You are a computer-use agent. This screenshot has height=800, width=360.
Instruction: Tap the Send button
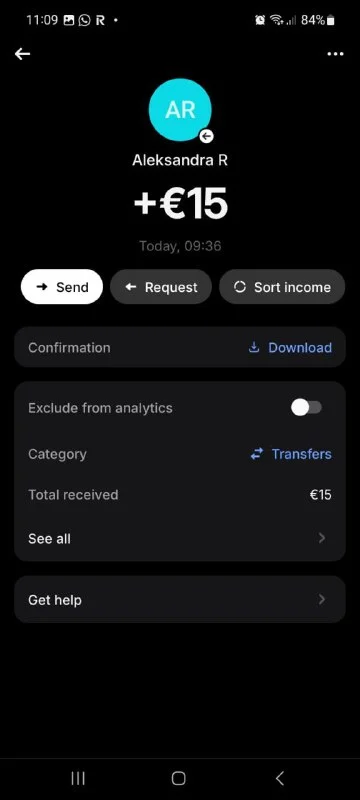[x=62, y=287]
